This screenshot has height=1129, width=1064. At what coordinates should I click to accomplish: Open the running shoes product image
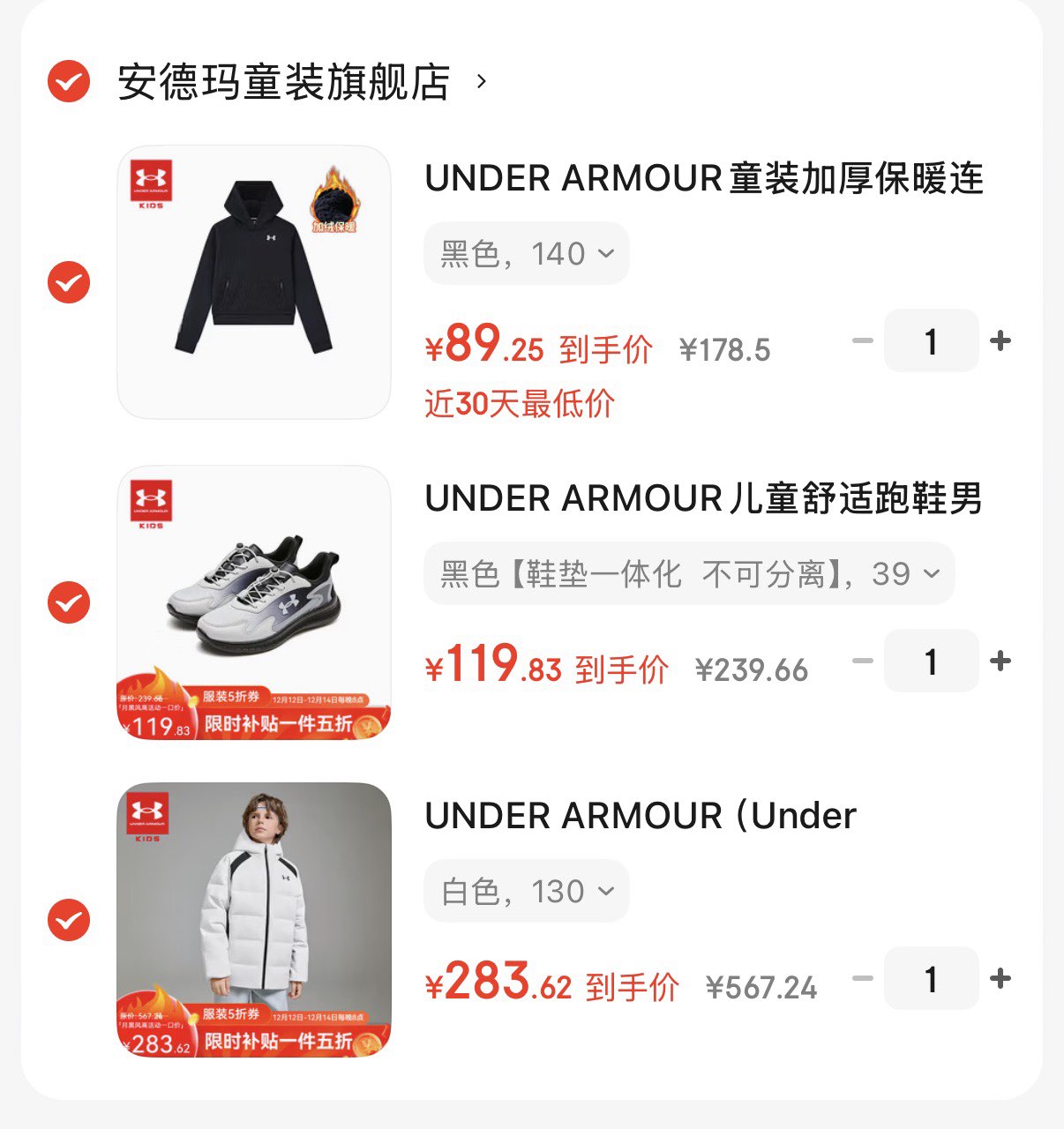254,602
